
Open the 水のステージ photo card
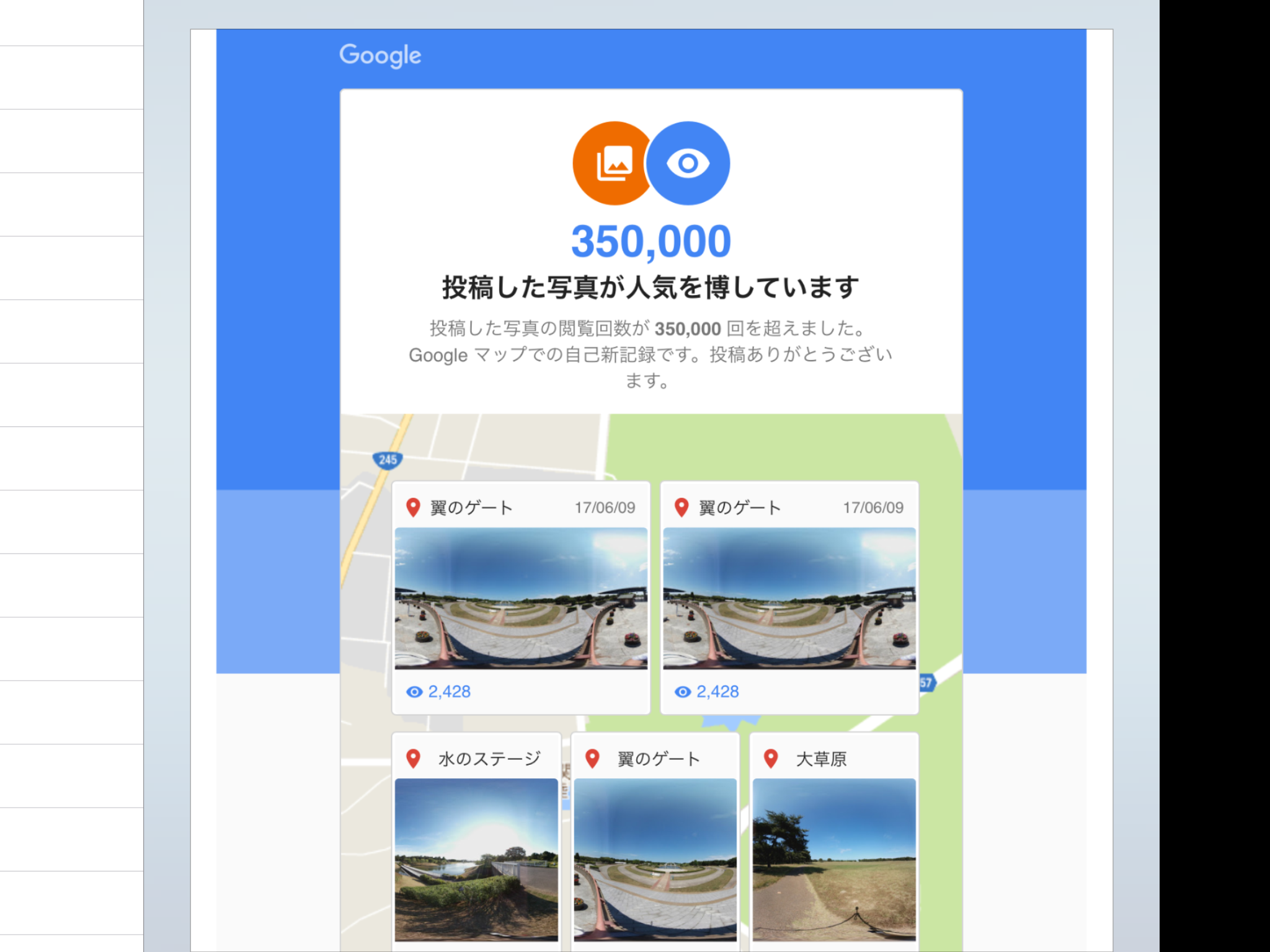(x=476, y=858)
